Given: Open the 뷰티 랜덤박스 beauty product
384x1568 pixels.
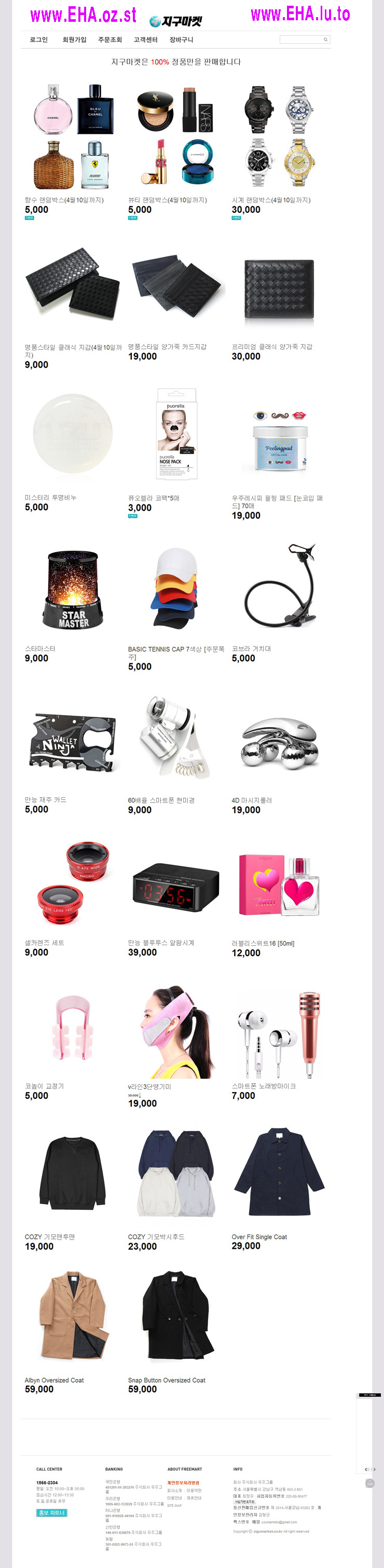Looking at the screenshot, I should (176, 137).
